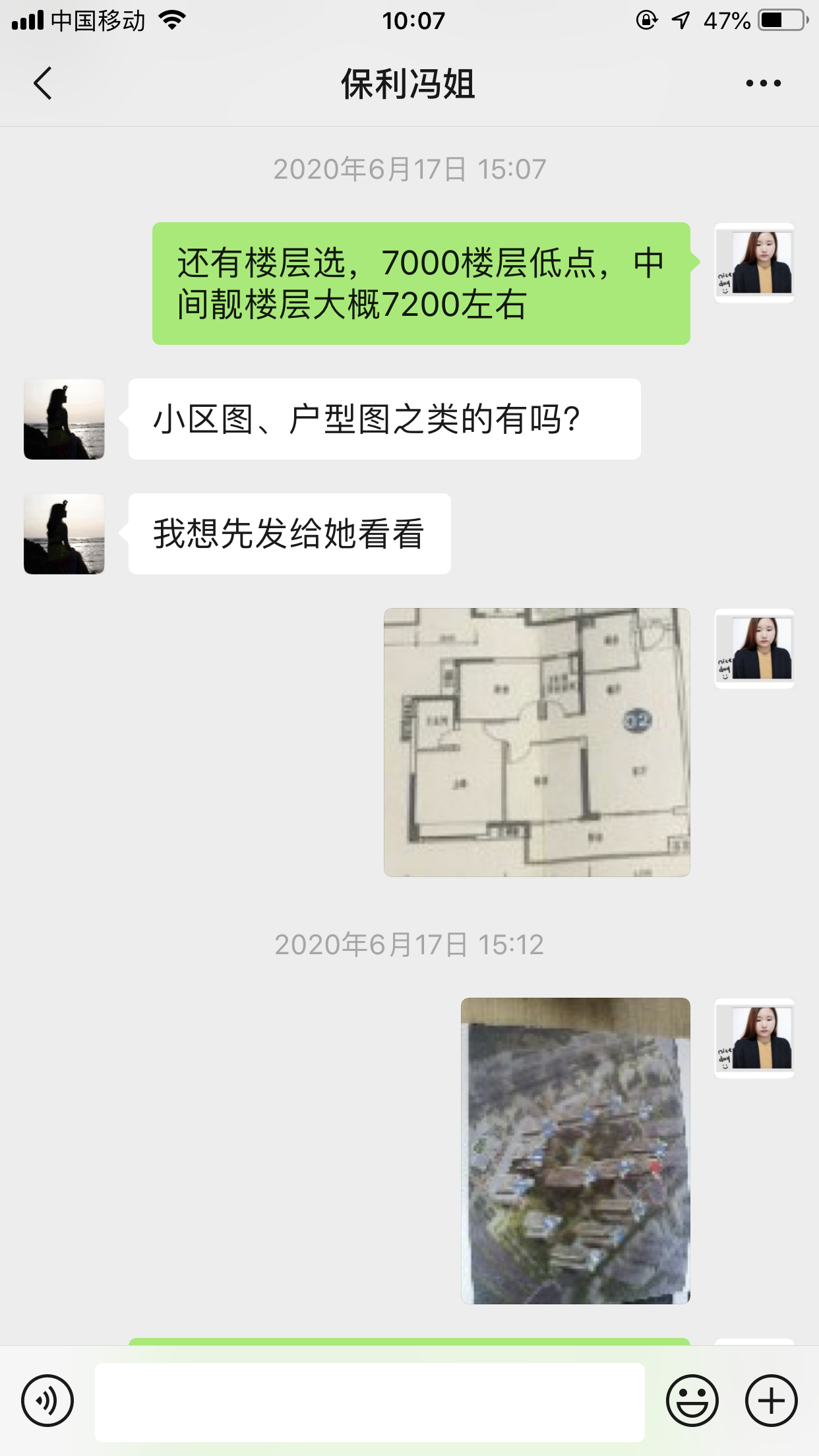
Task: Open the emoji sticker panel
Action: coord(692,1401)
